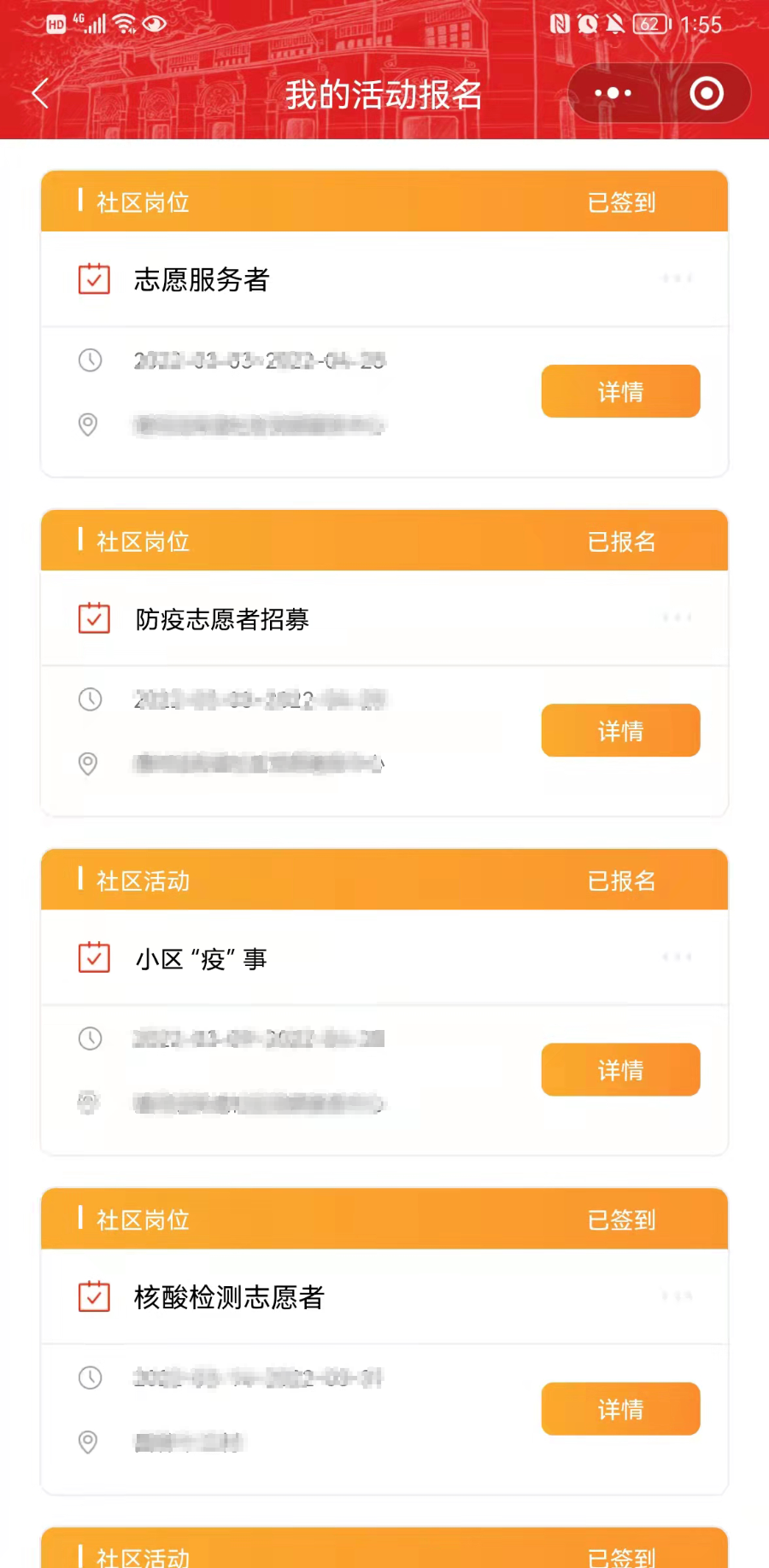Screen dimensions: 769x1568
Task: Open the mini program three-dot menu
Action: coord(613,93)
